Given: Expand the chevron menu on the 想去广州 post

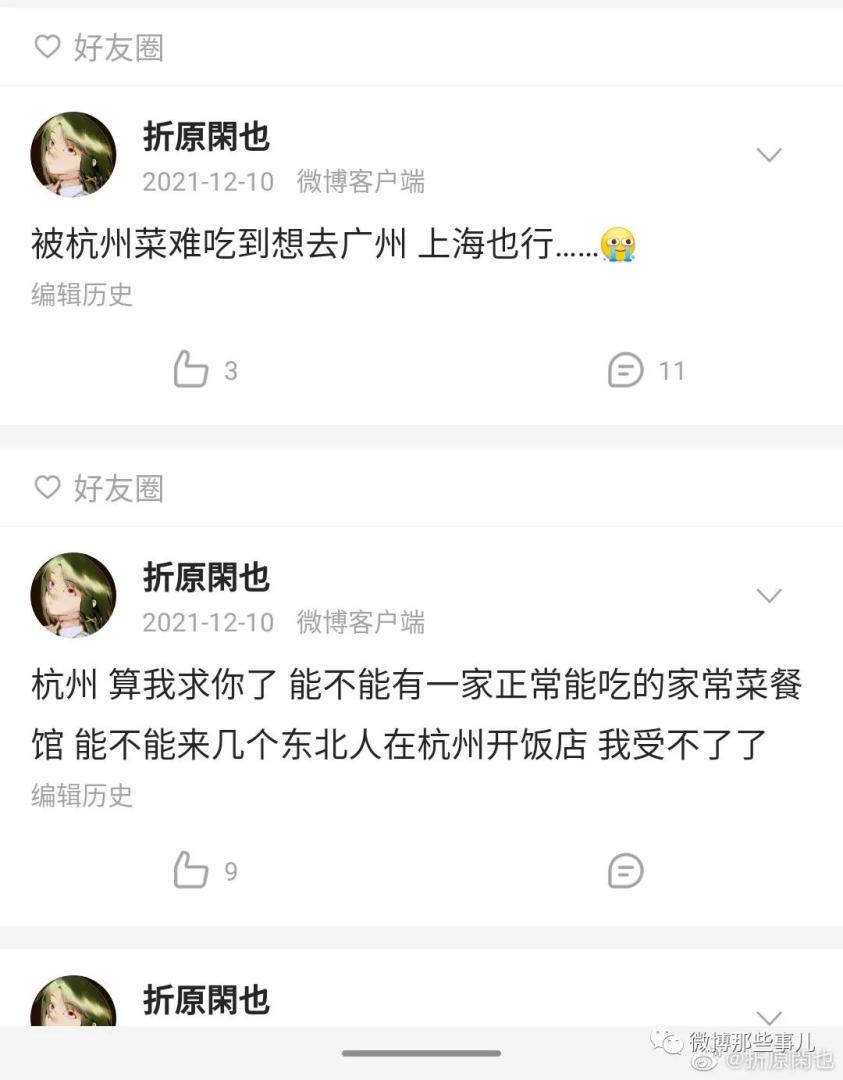Looking at the screenshot, I should pyautogui.click(x=768, y=155).
